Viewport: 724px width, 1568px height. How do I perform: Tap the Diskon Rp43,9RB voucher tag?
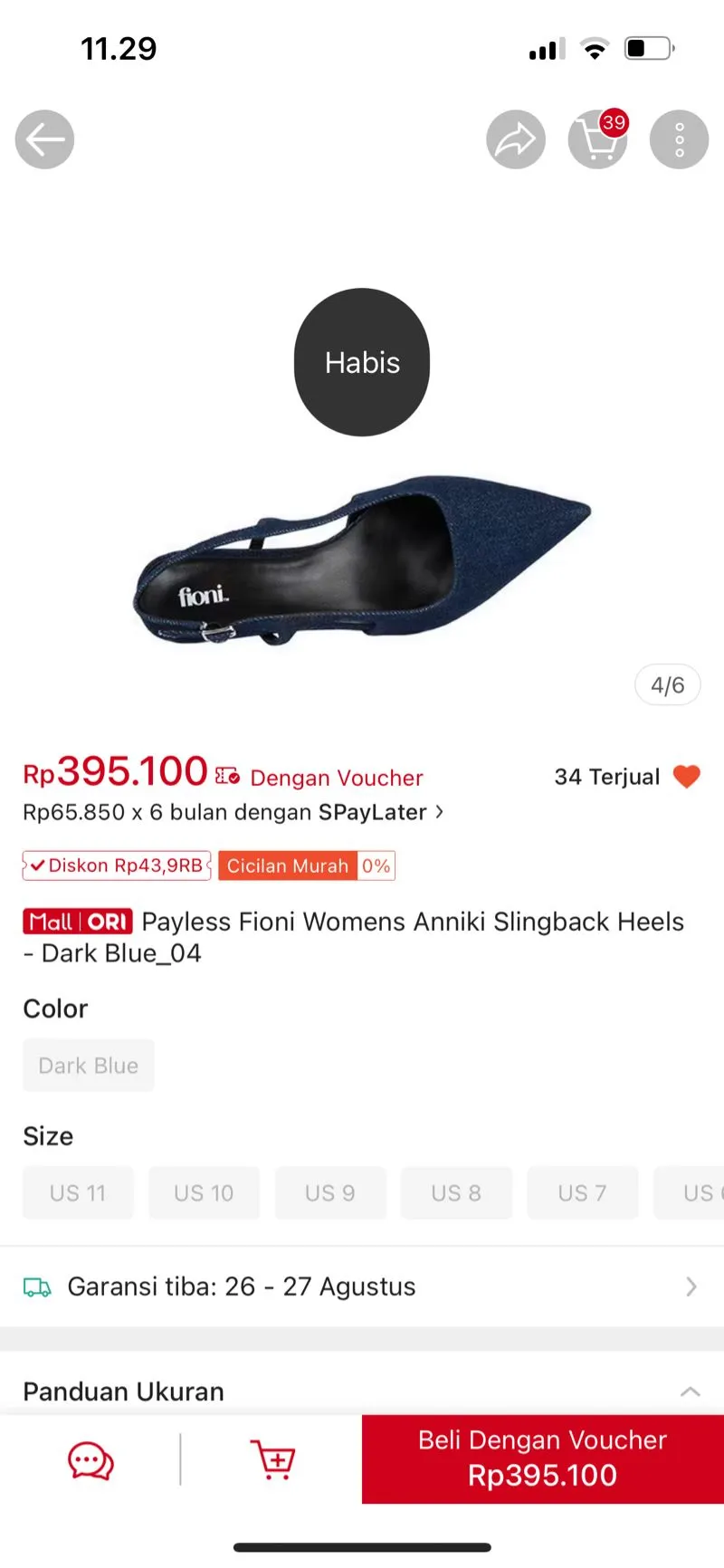[x=116, y=865]
